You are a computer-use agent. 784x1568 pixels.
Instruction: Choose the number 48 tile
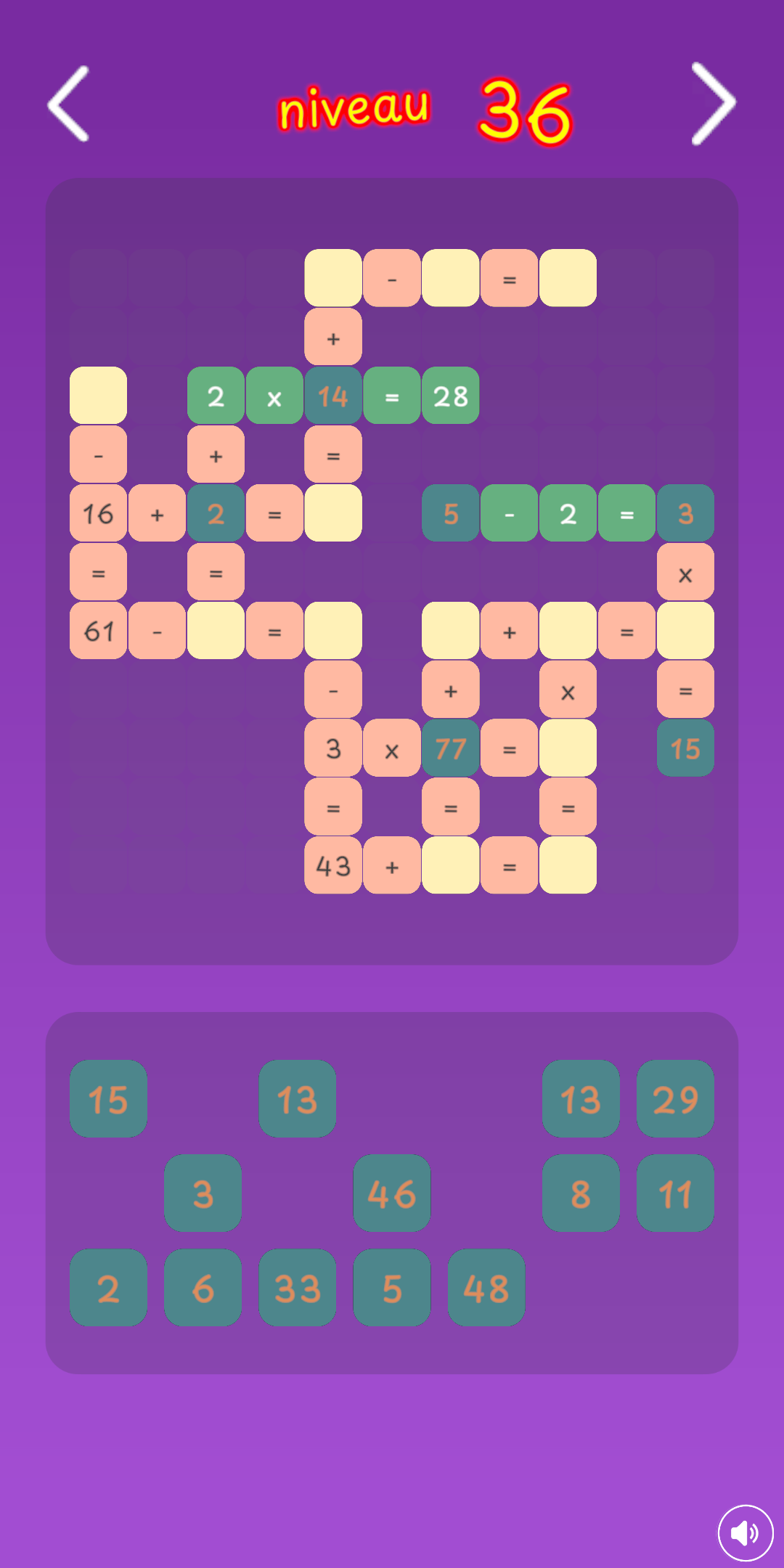[x=486, y=1287]
